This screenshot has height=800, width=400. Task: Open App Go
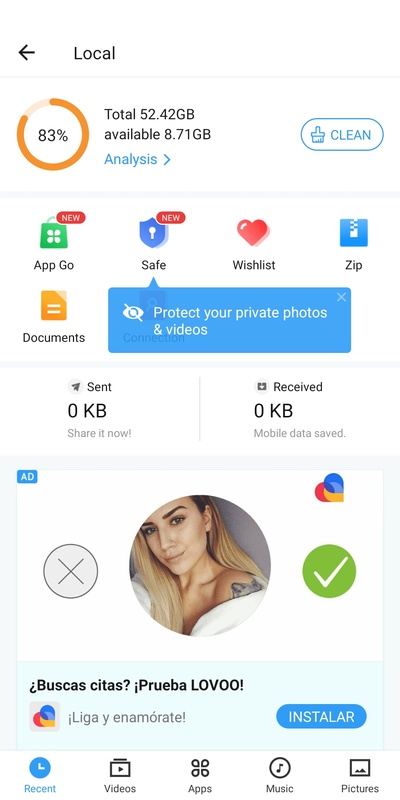[x=54, y=243]
